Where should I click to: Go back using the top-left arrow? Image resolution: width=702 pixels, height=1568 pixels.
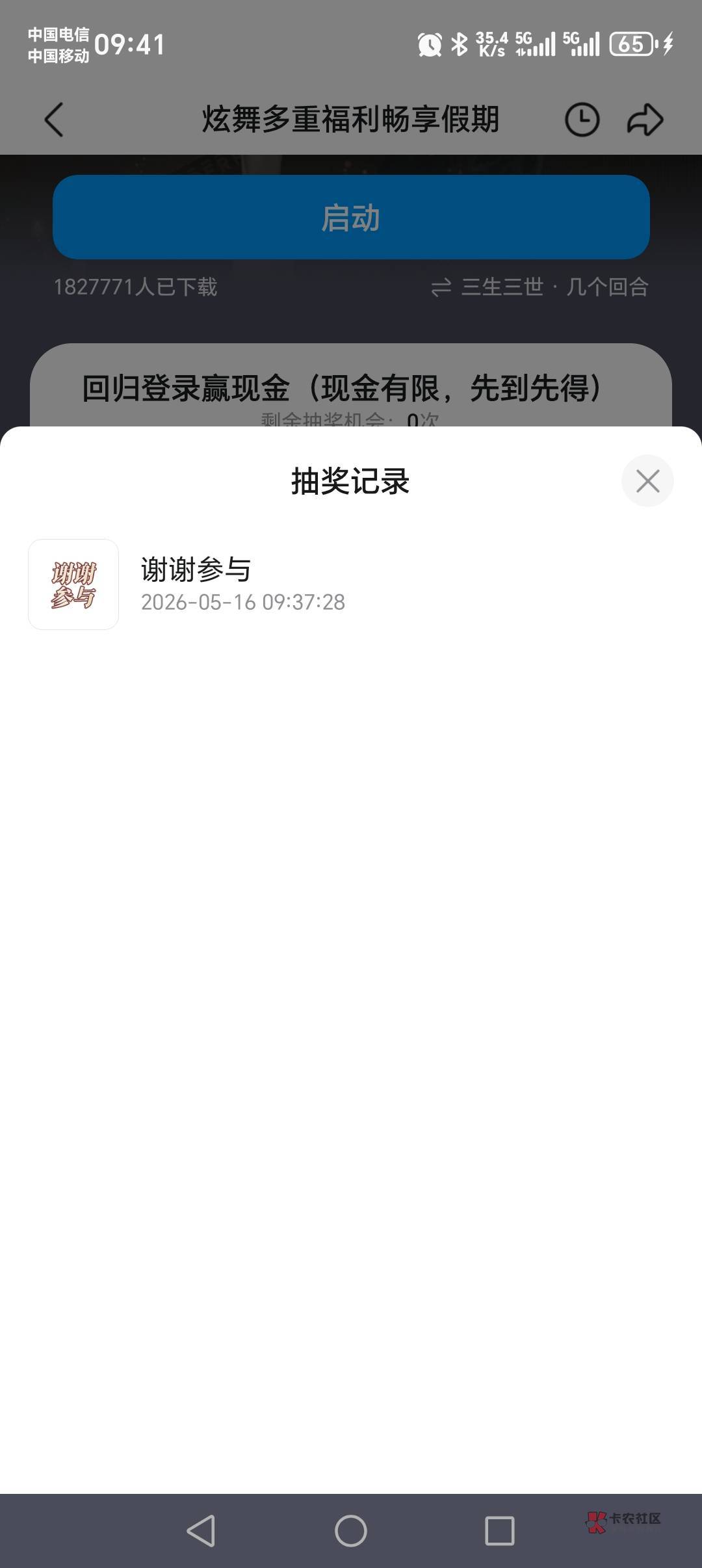click(54, 120)
